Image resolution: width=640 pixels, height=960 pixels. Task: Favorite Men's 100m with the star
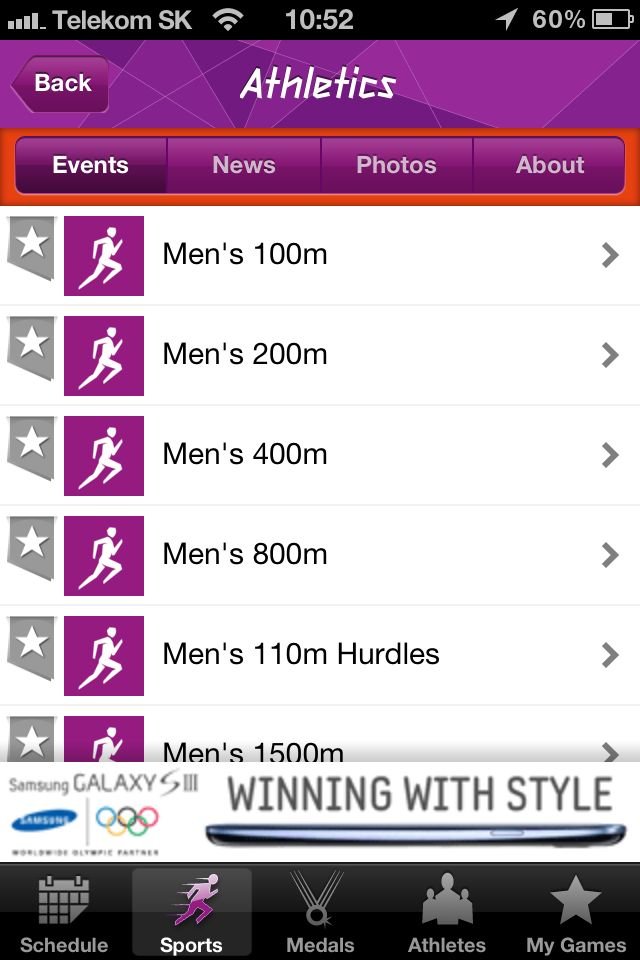pyautogui.click(x=31, y=243)
